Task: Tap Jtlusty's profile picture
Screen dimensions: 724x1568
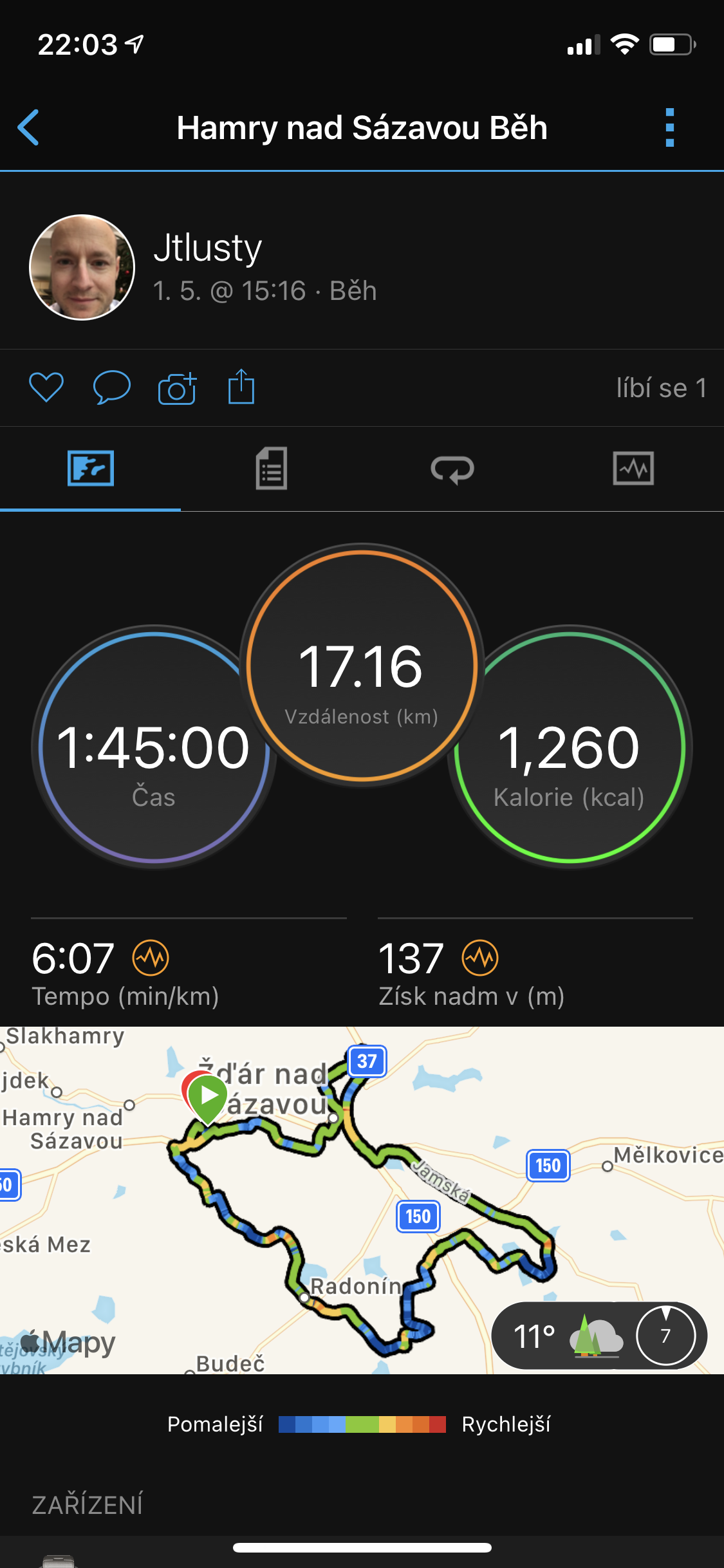Action: [x=82, y=267]
